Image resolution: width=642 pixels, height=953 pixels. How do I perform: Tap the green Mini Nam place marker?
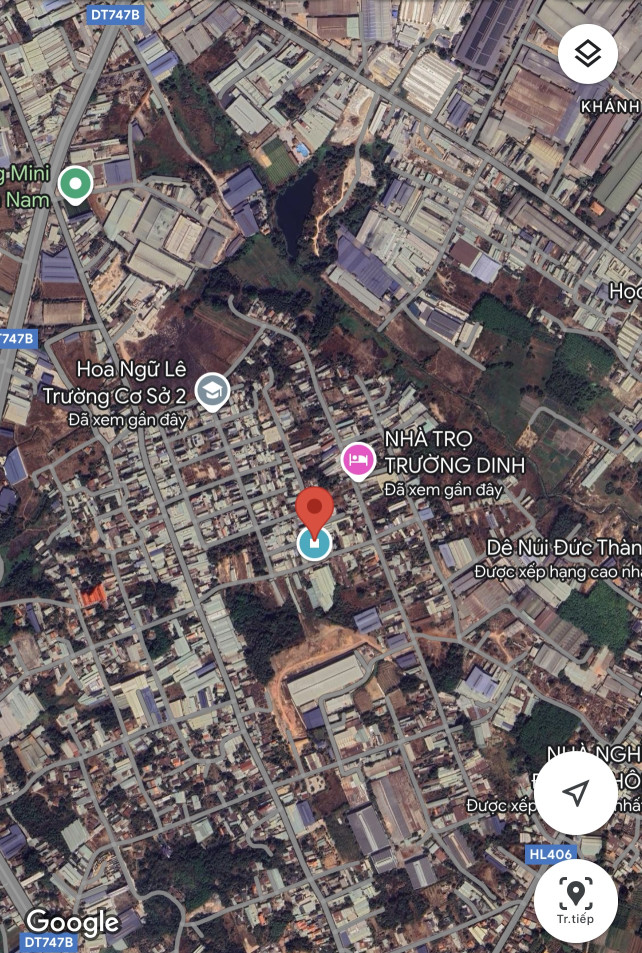[x=75, y=185]
